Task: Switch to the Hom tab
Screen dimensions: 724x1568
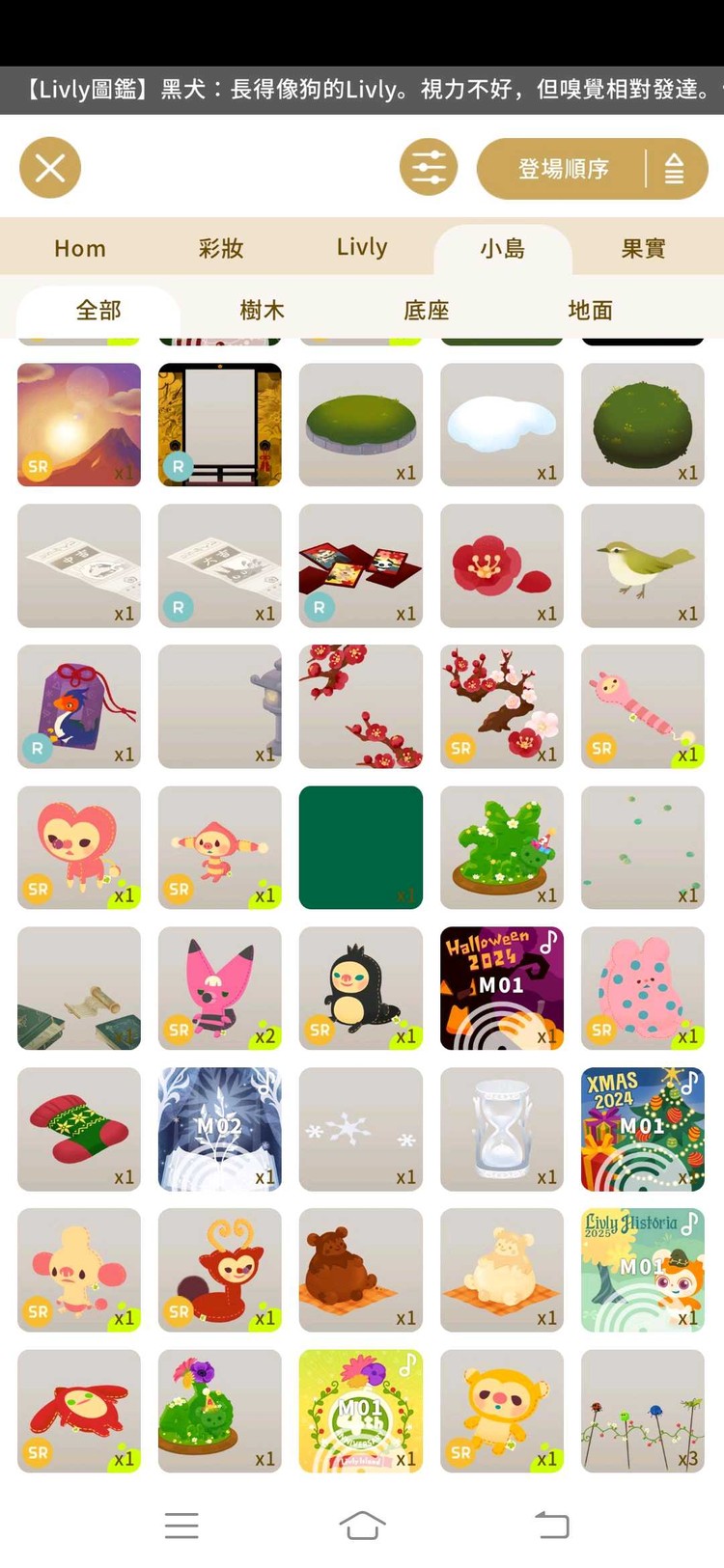Action: pyautogui.click(x=80, y=249)
